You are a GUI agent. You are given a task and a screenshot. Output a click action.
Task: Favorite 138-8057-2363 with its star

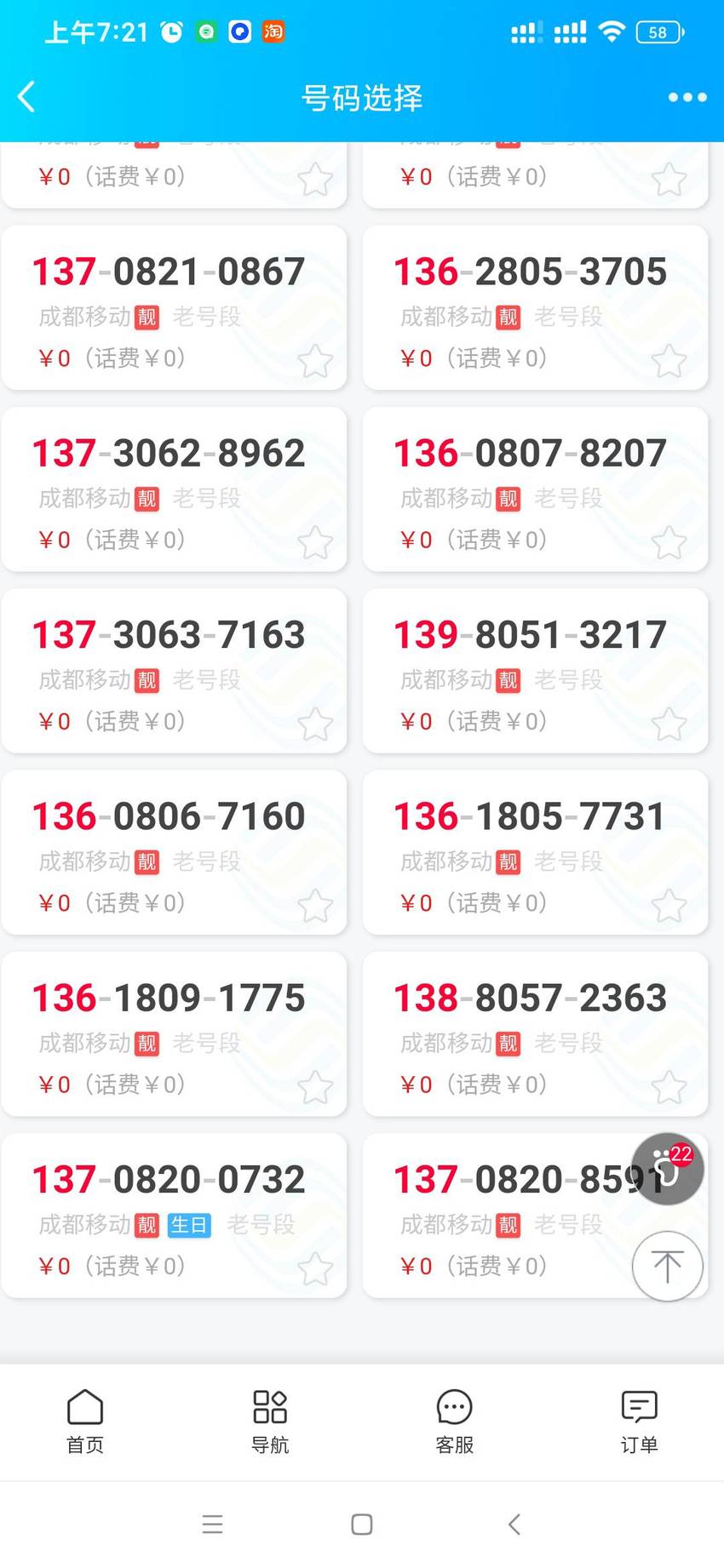pyautogui.click(x=669, y=1087)
